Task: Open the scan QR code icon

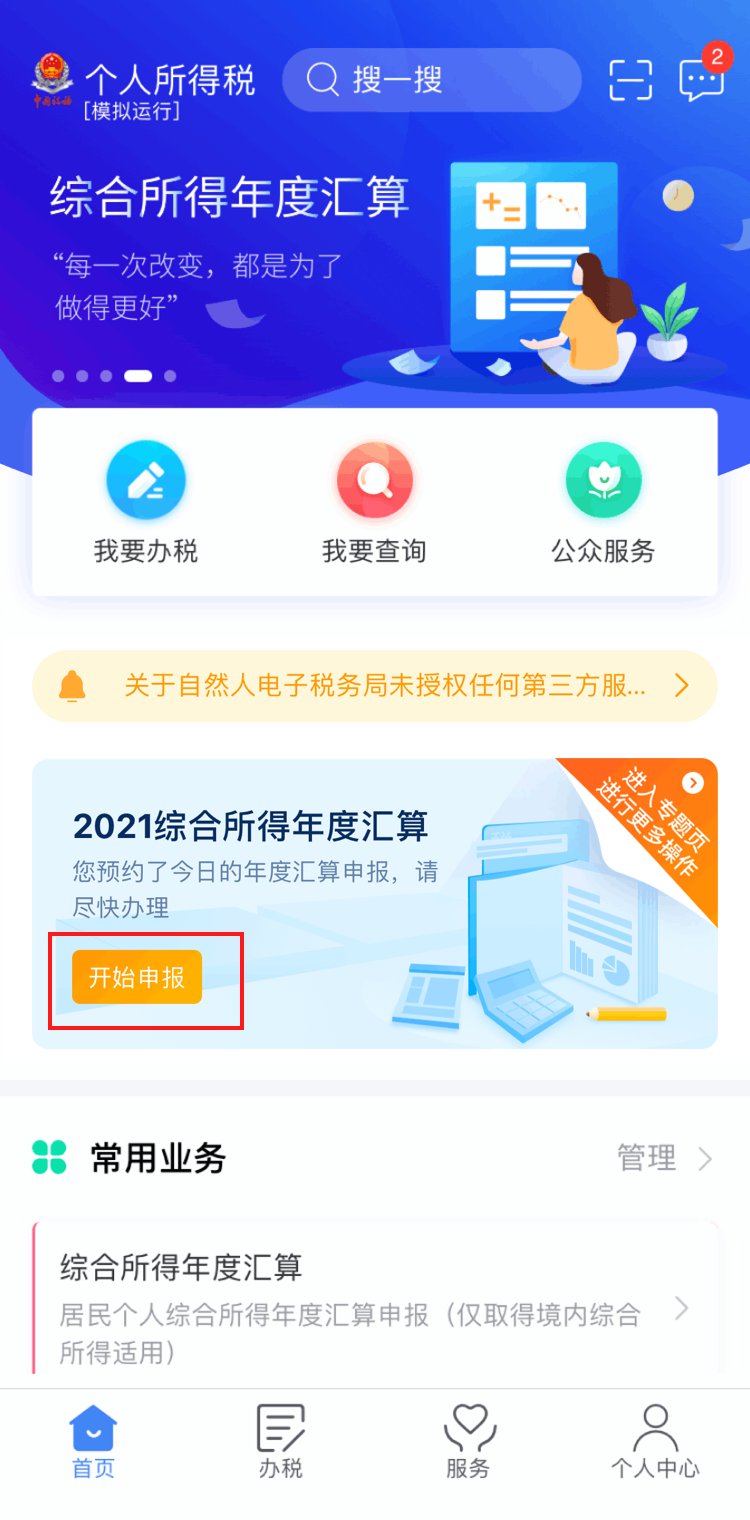Action: pyautogui.click(x=630, y=80)
